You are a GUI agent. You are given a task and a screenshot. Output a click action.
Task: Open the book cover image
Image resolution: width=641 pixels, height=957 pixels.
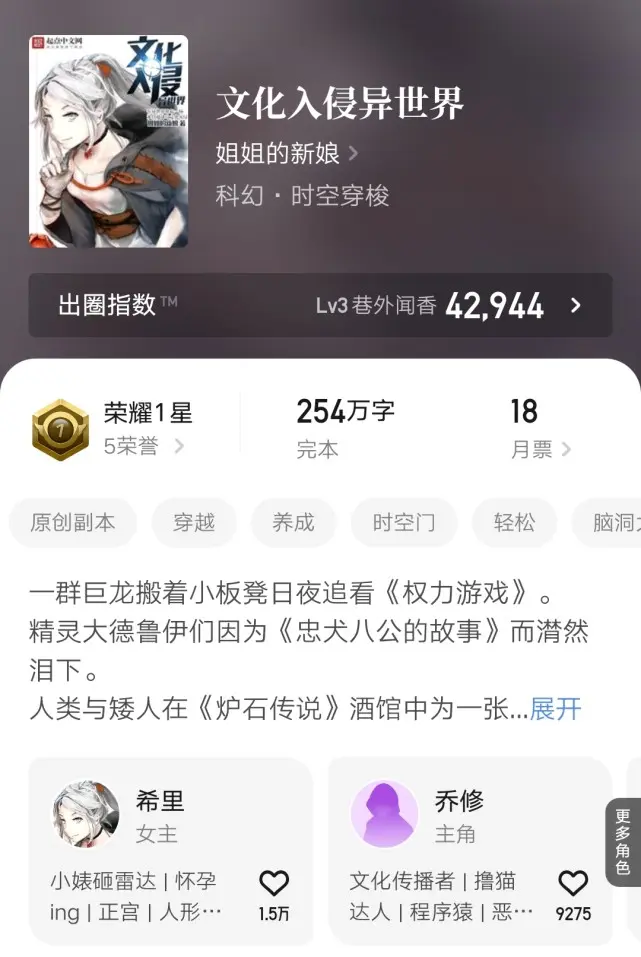(x=108, y=140)
